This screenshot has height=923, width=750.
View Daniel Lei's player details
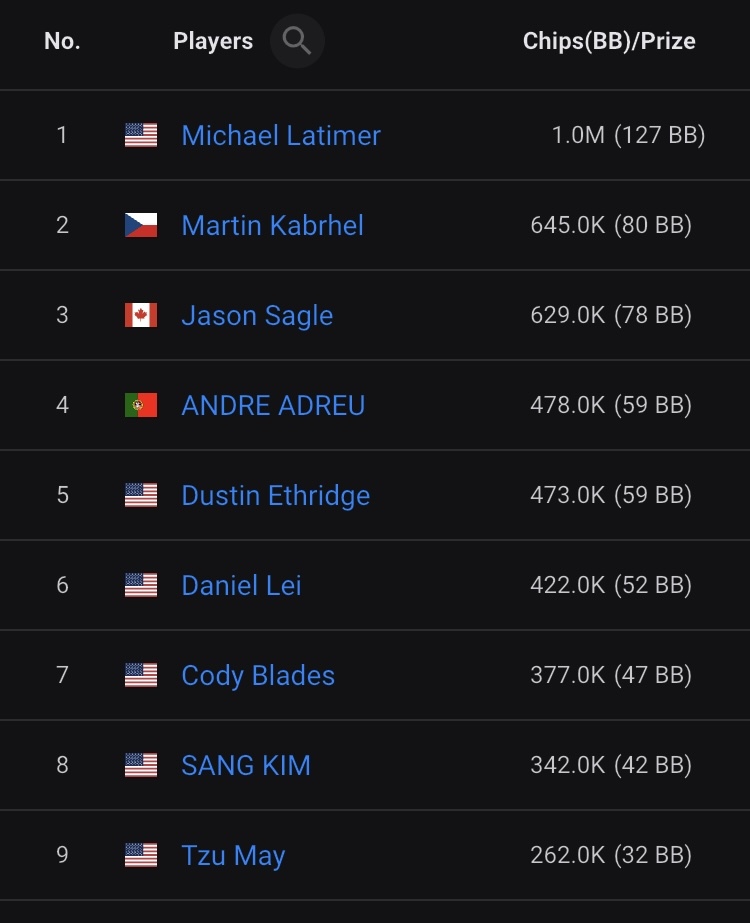pos(241,586)
